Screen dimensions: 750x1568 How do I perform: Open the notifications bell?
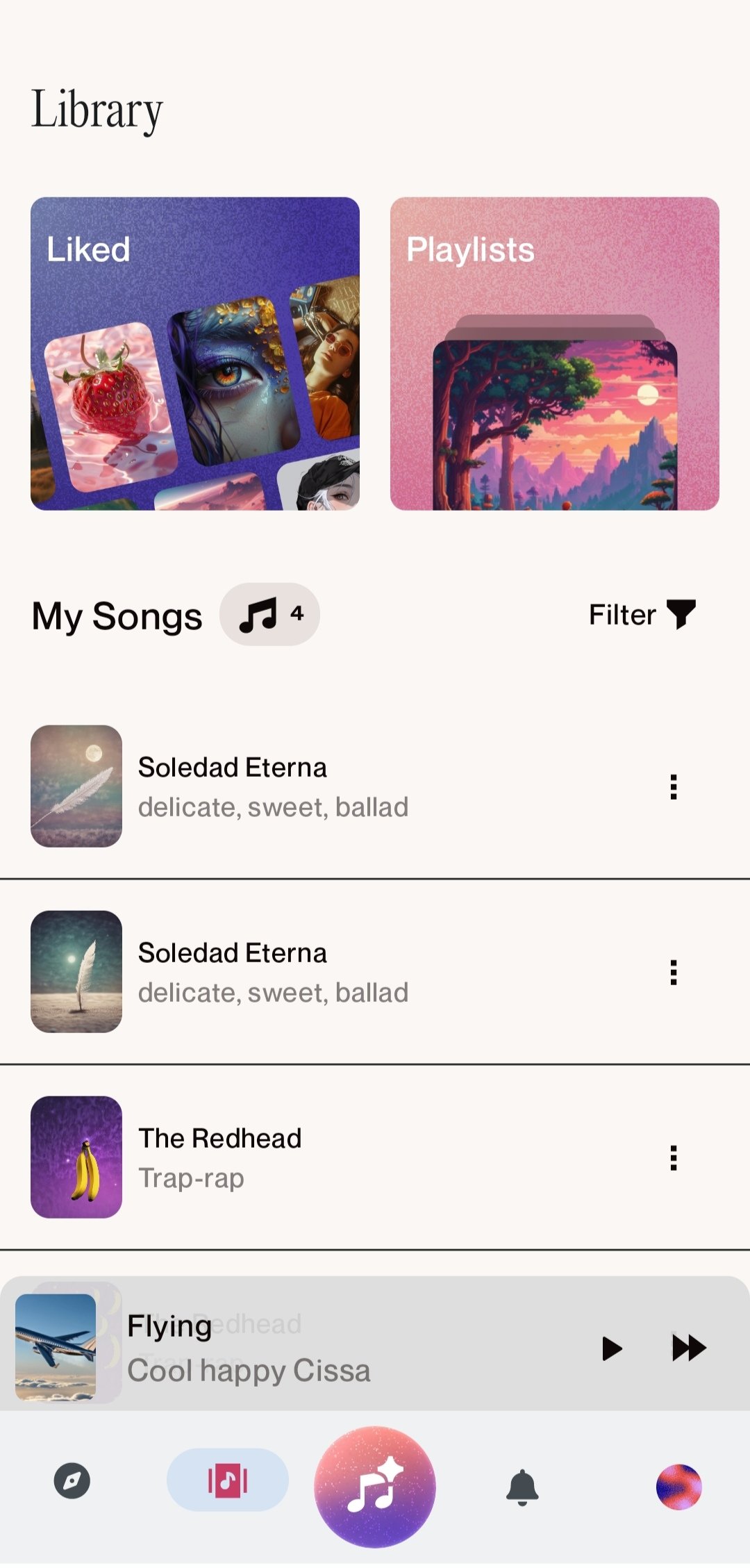pyautogui.click(x=522, y=1487)
